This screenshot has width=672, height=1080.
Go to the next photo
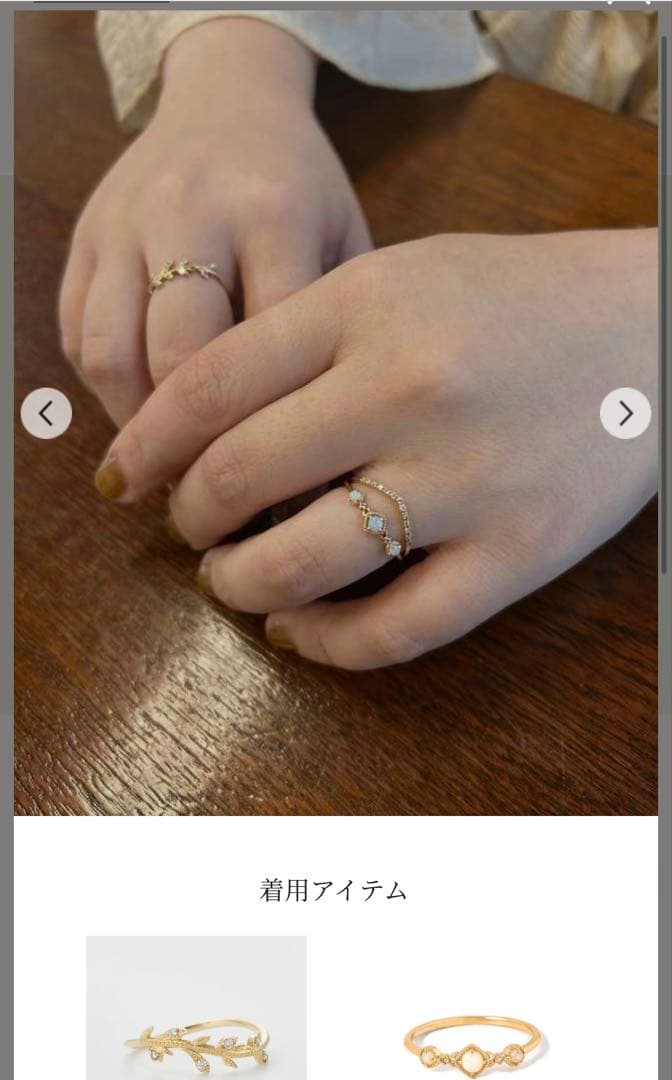click(625, 413)
